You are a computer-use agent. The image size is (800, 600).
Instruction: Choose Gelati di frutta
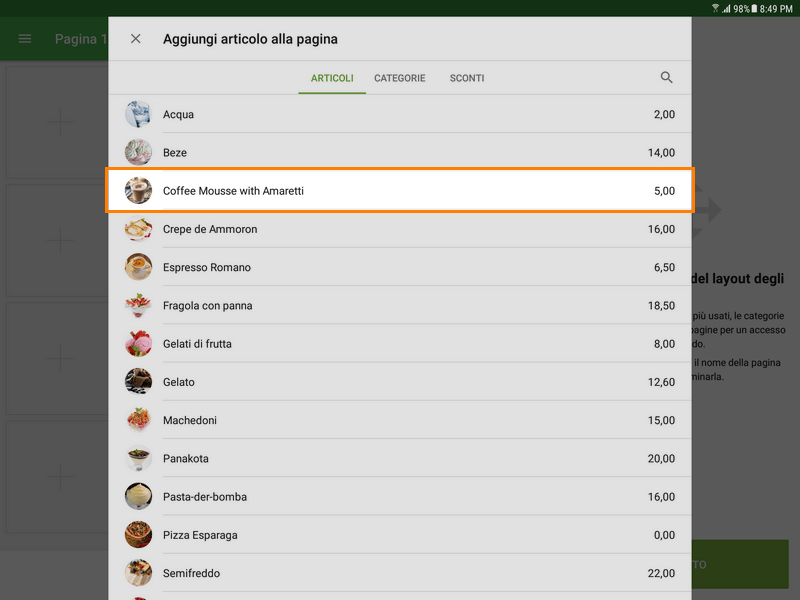[400, 344]
